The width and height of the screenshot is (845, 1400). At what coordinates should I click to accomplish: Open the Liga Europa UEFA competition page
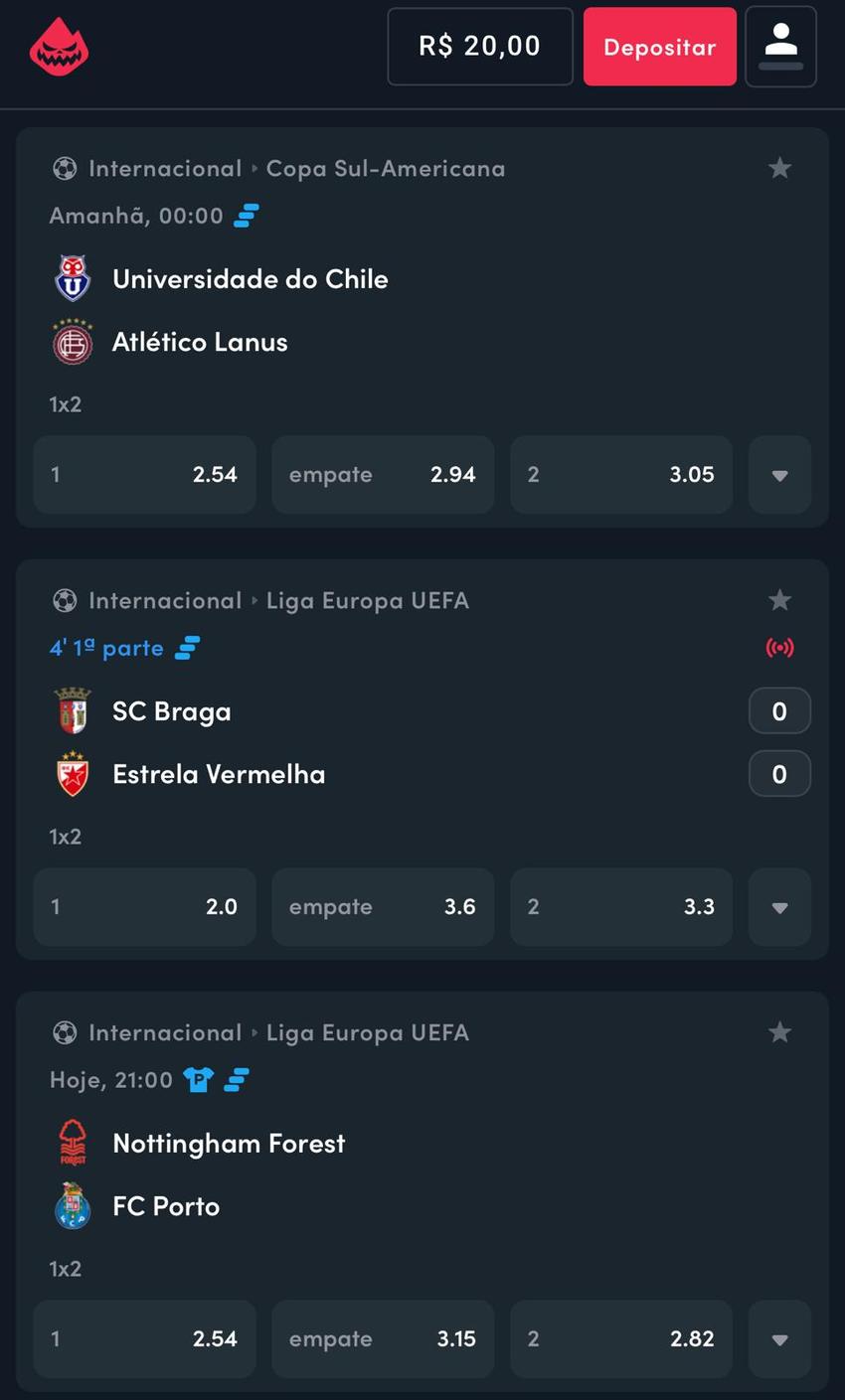pos(368,599)
